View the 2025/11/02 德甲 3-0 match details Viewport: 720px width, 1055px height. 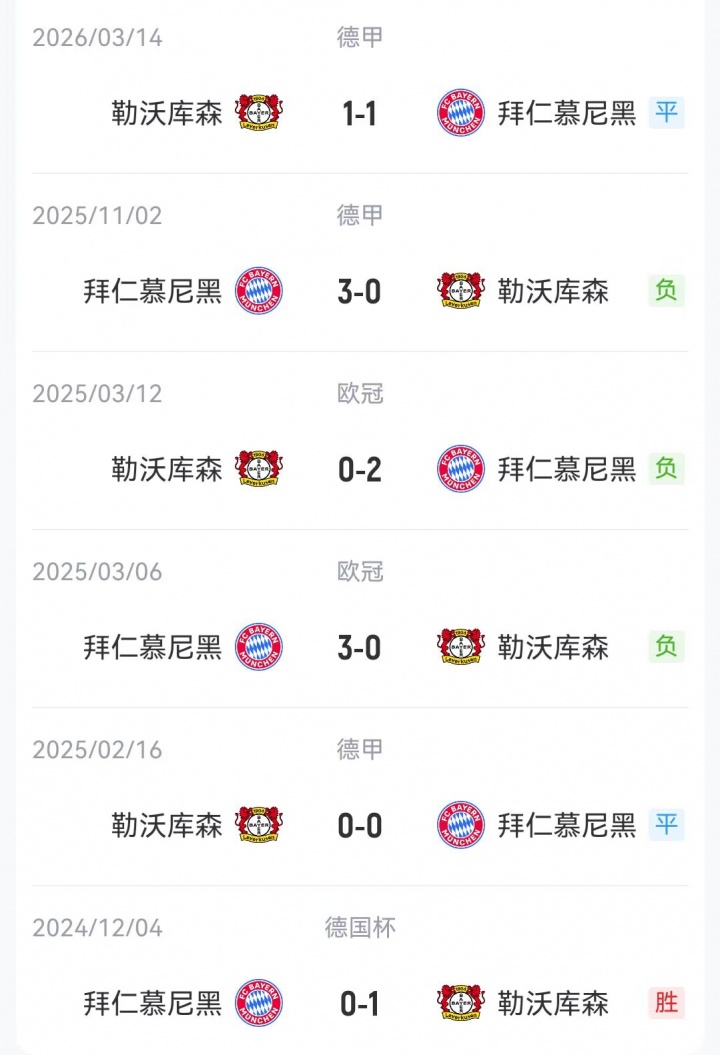(359, 291)
